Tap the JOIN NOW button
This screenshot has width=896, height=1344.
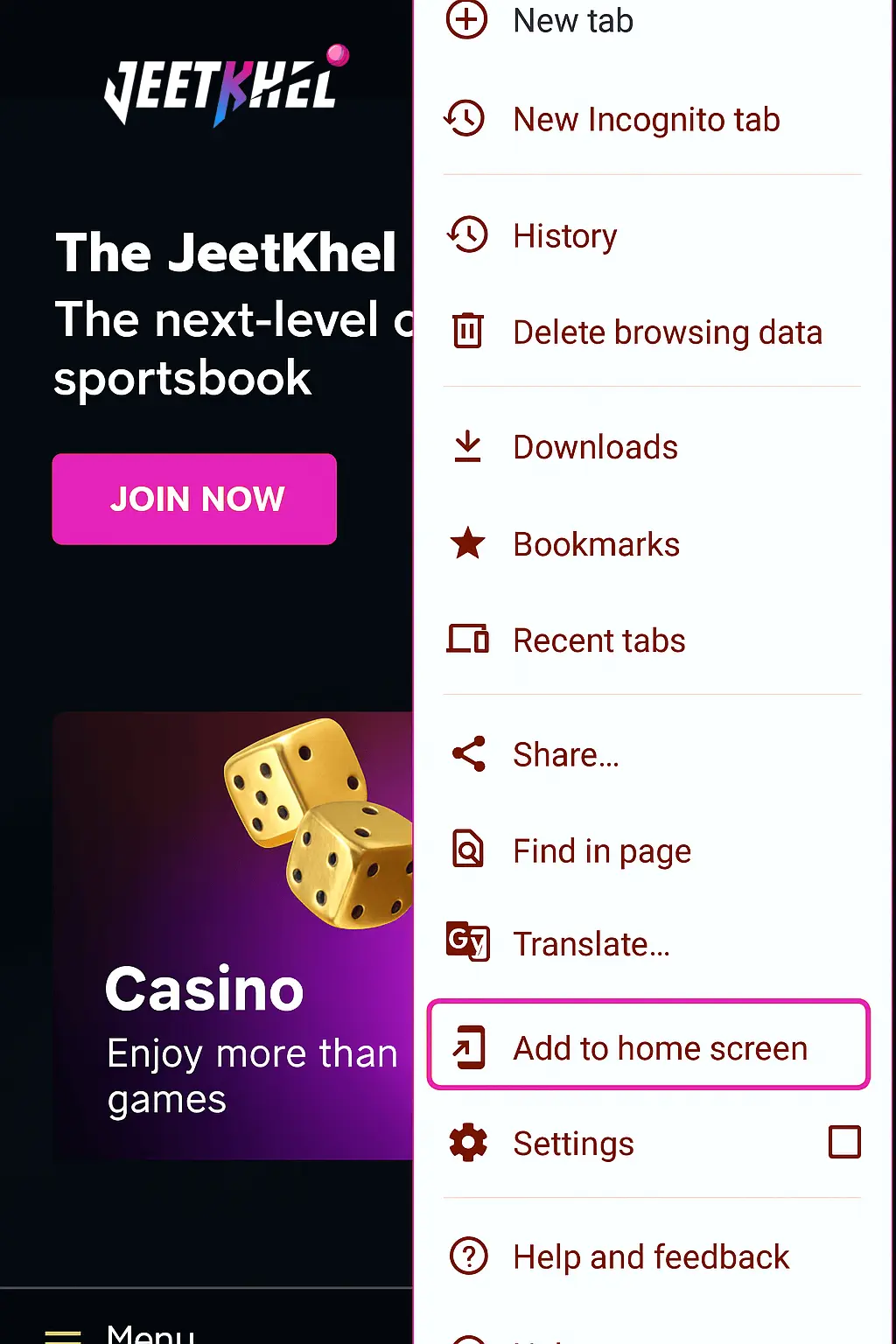coord(194,499)
